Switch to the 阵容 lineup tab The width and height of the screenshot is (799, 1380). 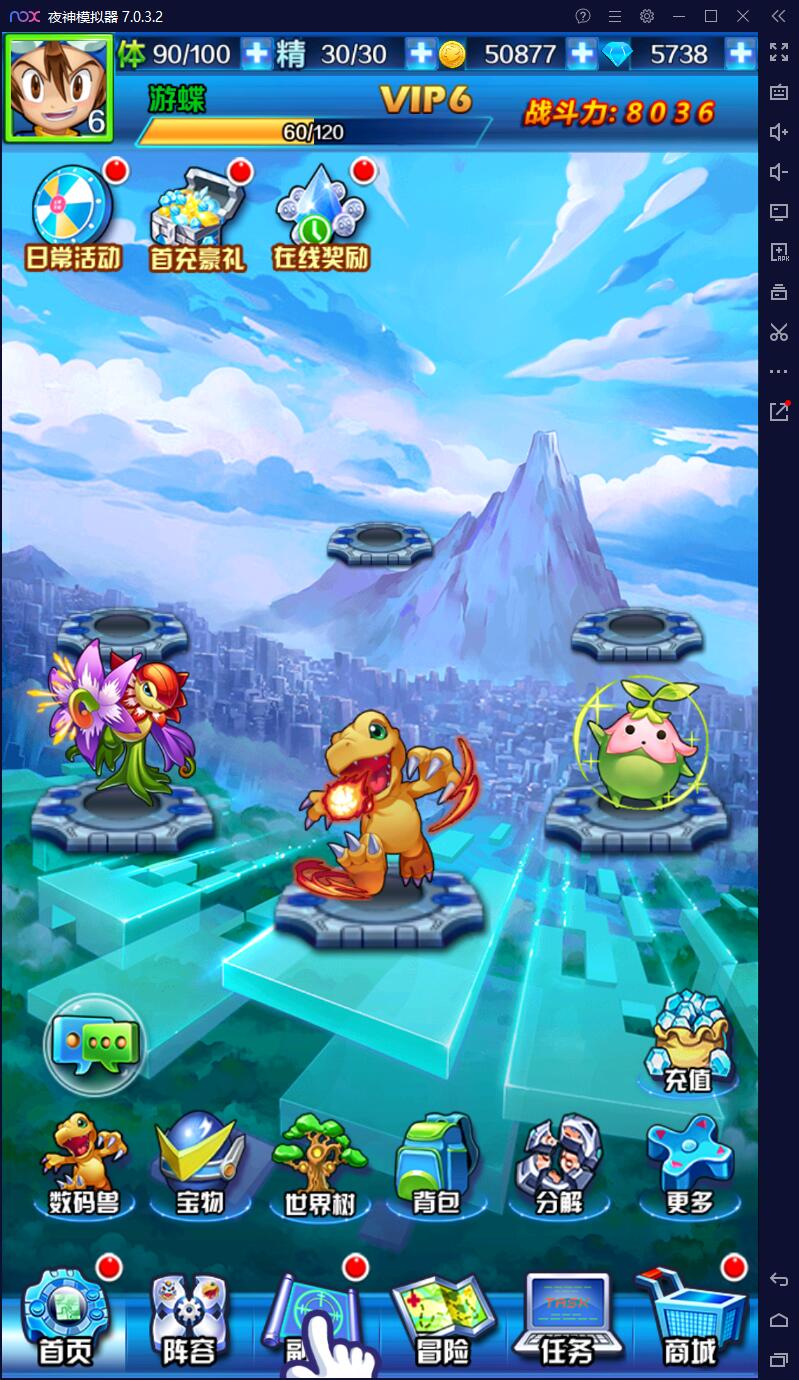click(x=189, y=1320)
